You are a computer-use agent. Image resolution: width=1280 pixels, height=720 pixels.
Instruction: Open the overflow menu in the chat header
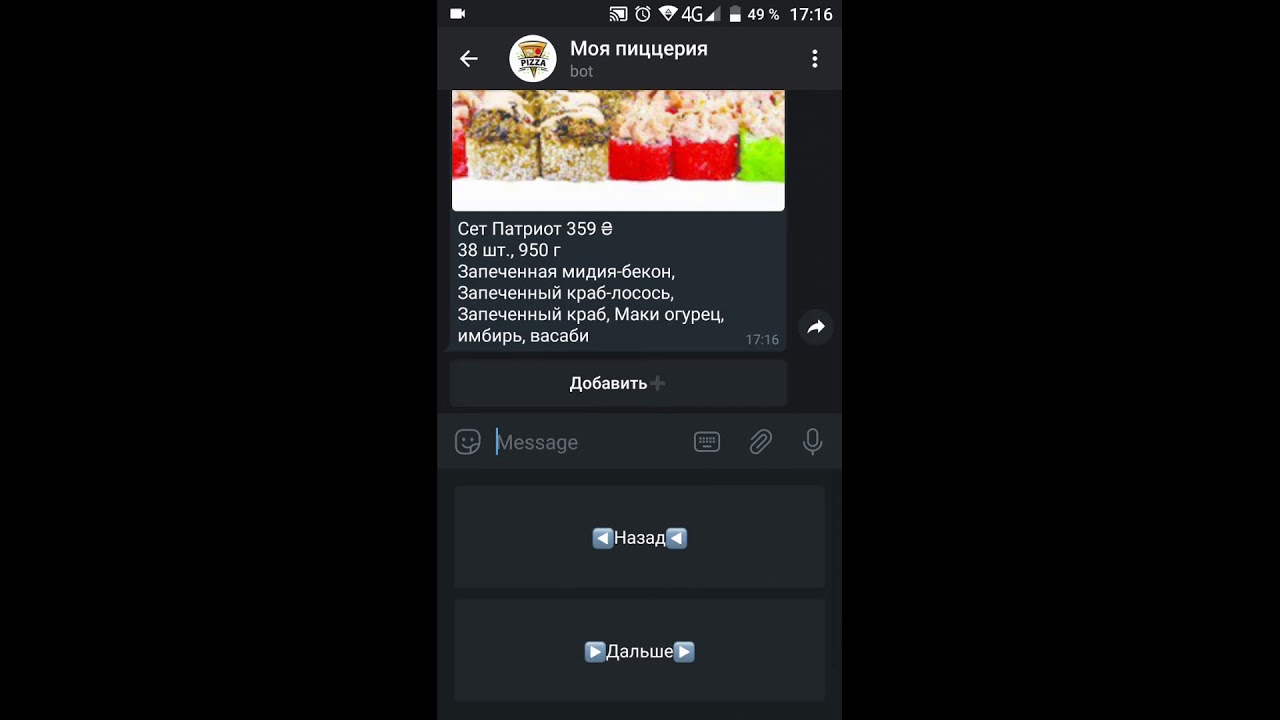tap(814, 59)
